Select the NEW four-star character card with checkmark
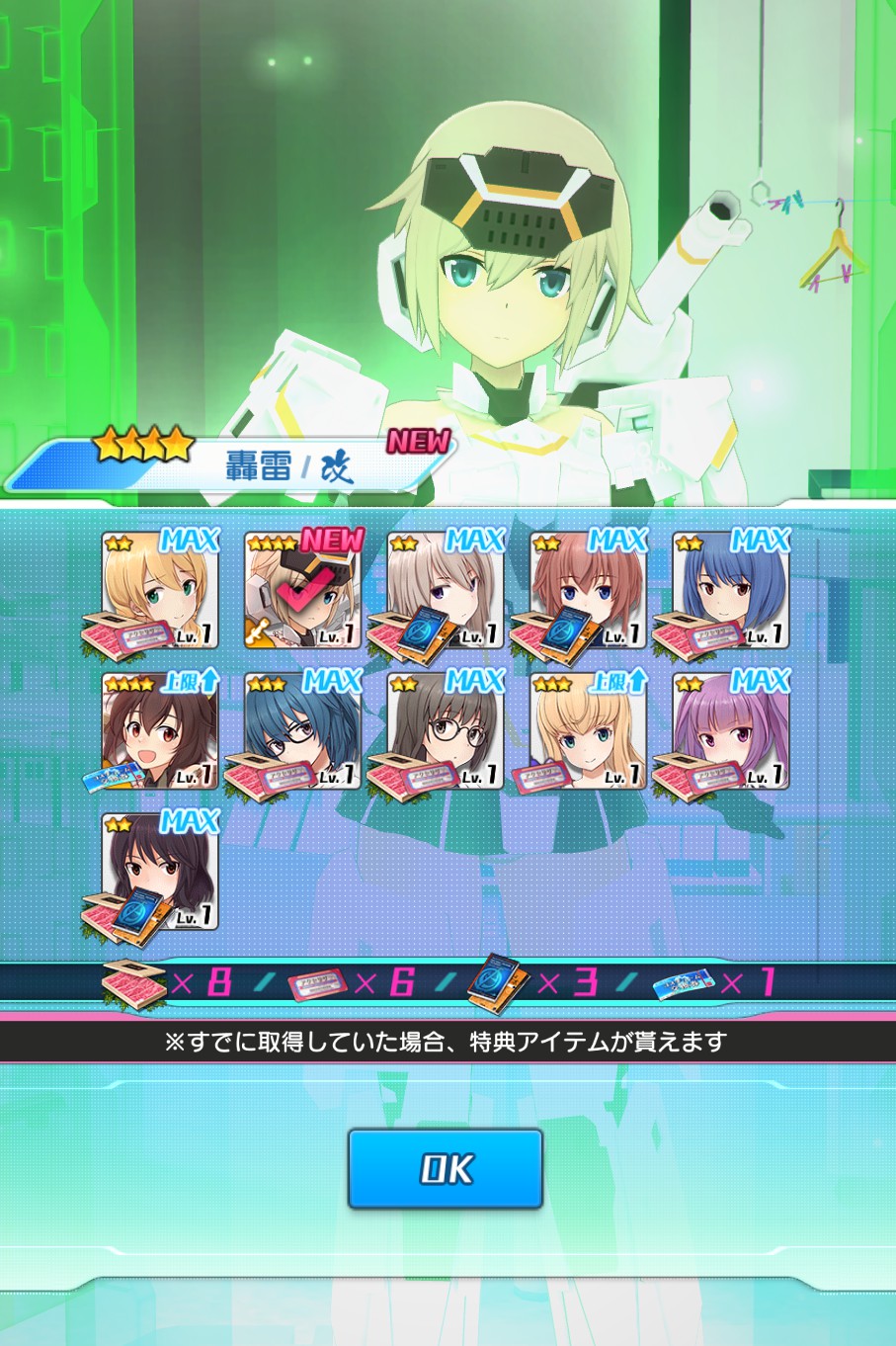This screenshot has height=1346, width=896. 304,591
